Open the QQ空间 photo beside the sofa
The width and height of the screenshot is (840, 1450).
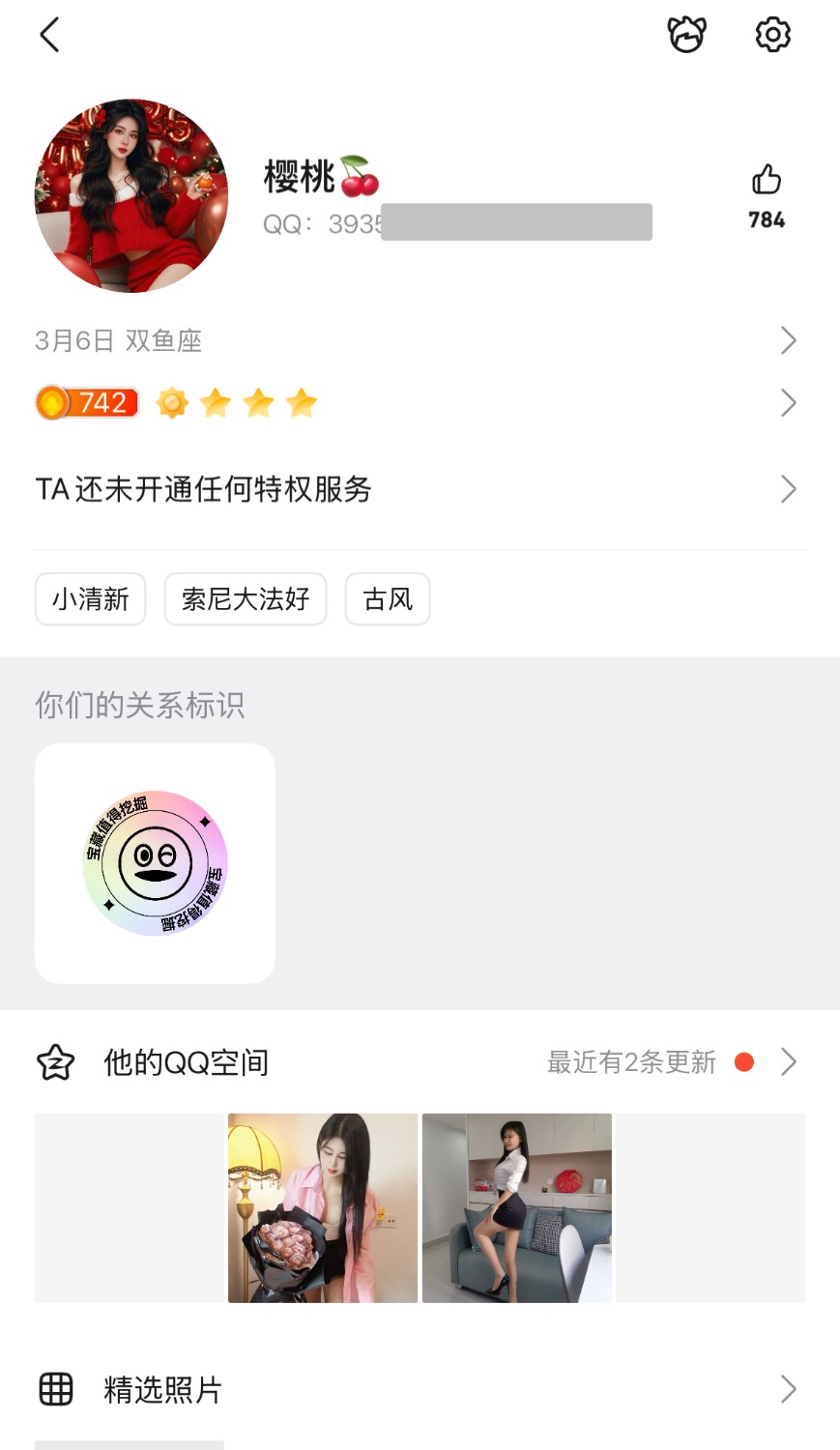(517, 1208)
